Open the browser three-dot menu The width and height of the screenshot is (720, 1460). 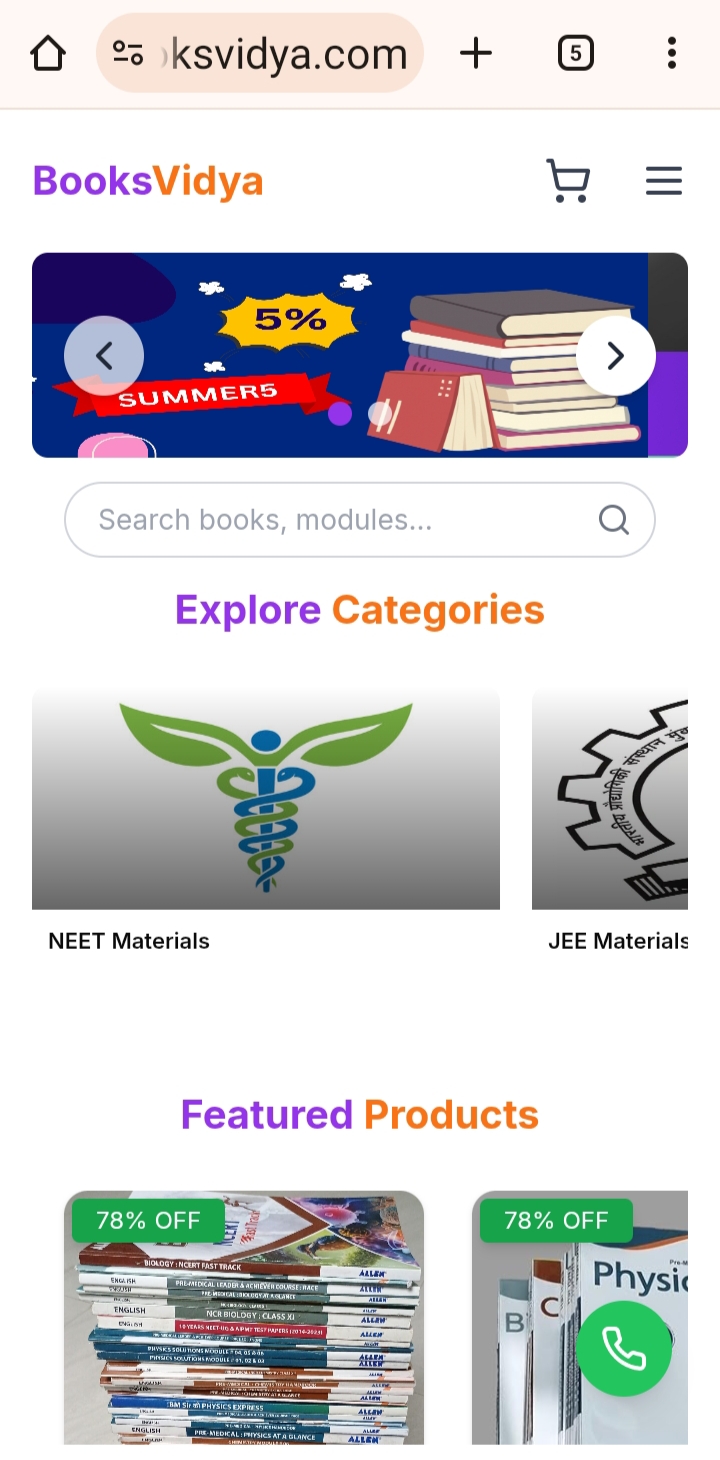tap(671, 54)
